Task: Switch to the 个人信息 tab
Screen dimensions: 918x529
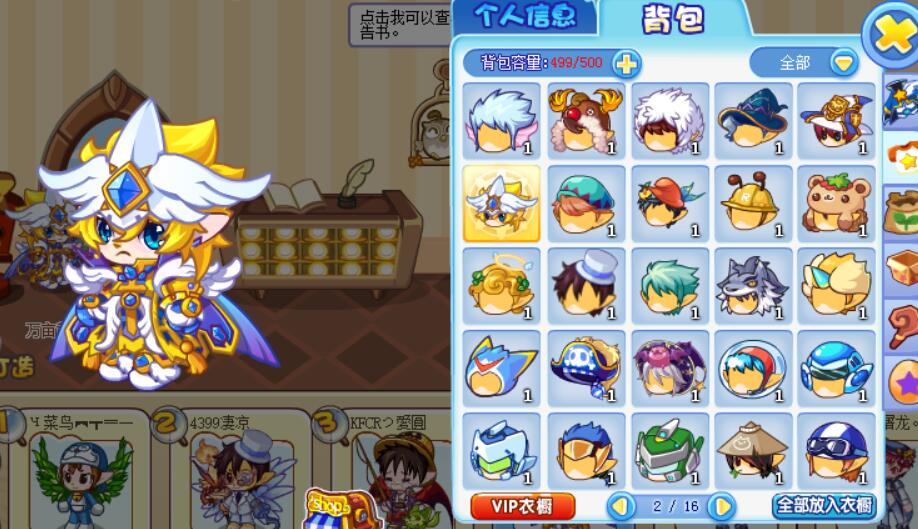Action: point(525,17)
